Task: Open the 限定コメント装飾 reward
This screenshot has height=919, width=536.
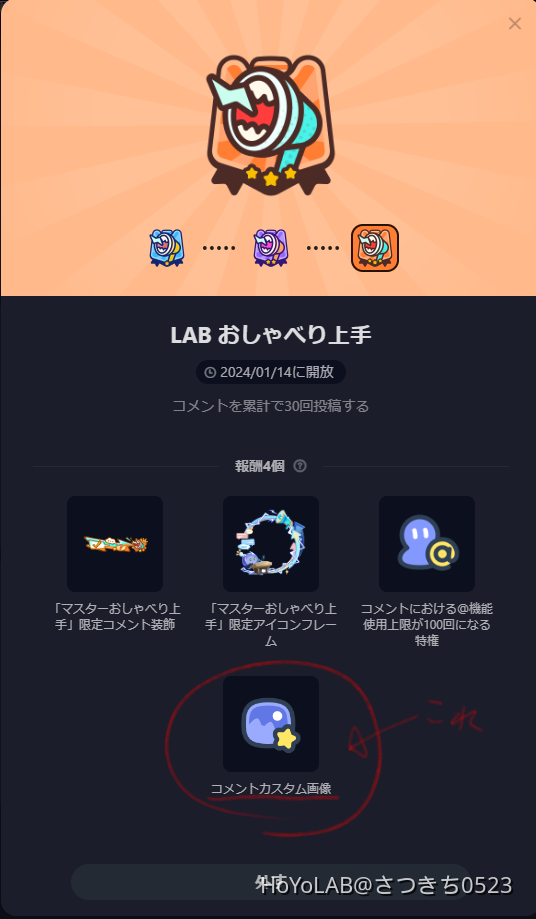Action: 115,543
